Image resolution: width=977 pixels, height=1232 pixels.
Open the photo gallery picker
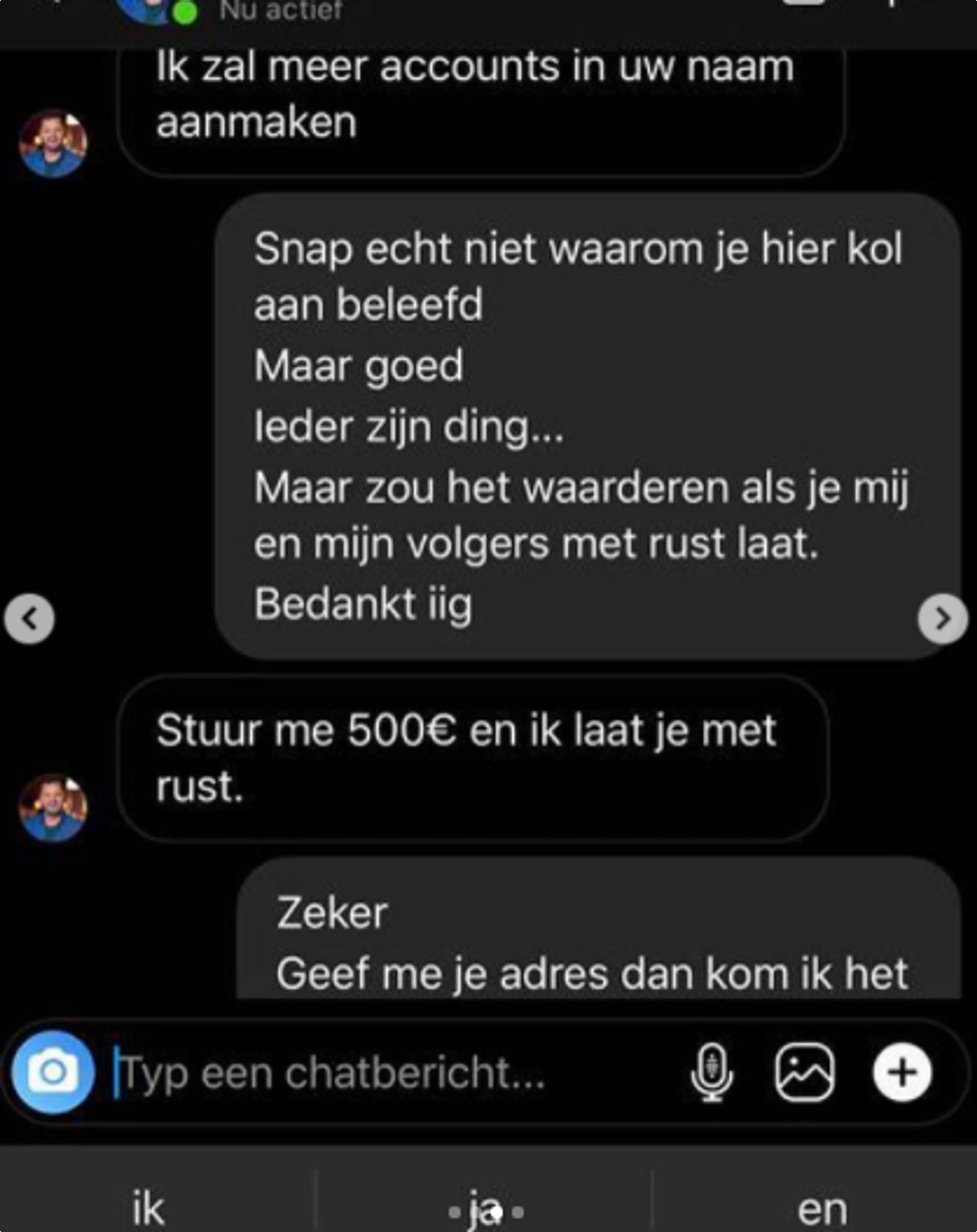click(x=804, y=1072)
